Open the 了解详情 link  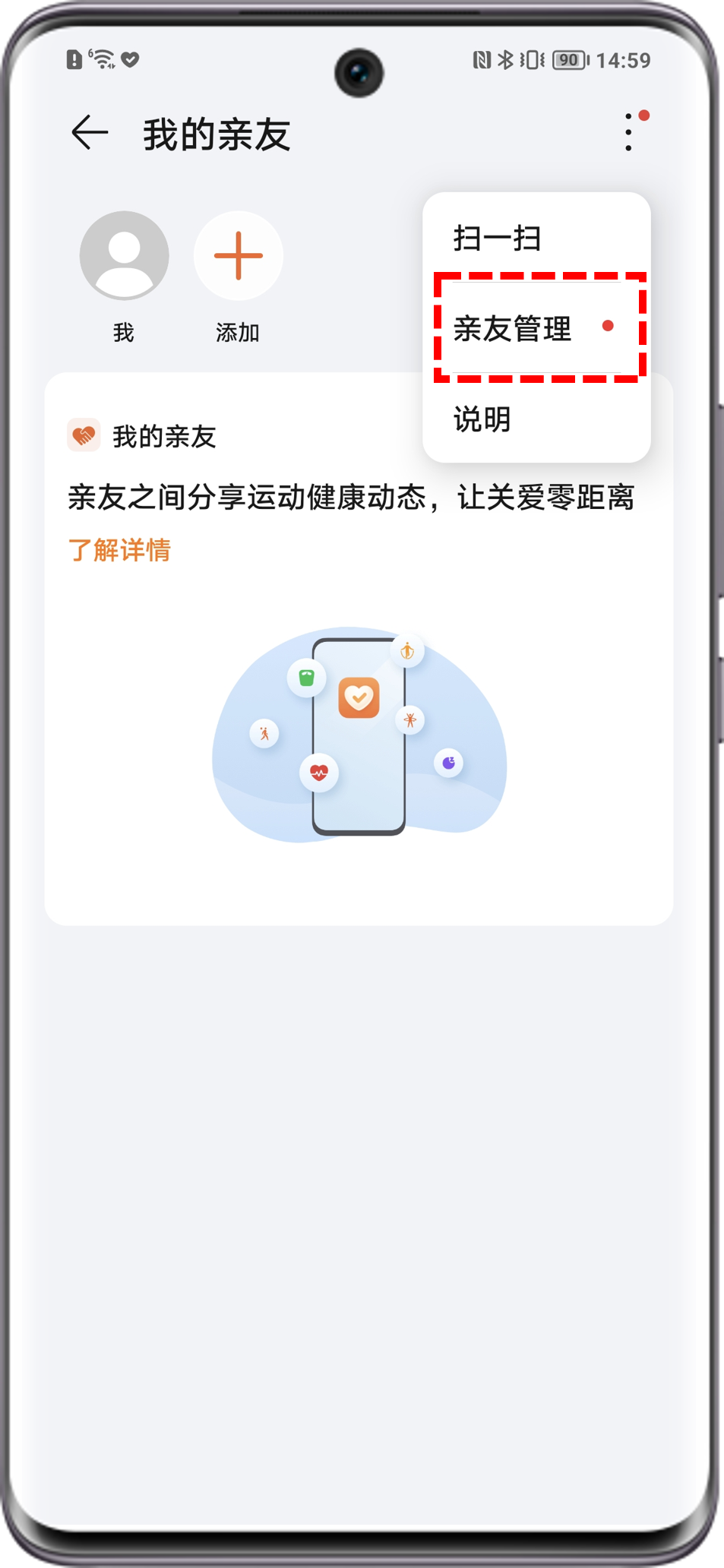(x=119, y=550)
